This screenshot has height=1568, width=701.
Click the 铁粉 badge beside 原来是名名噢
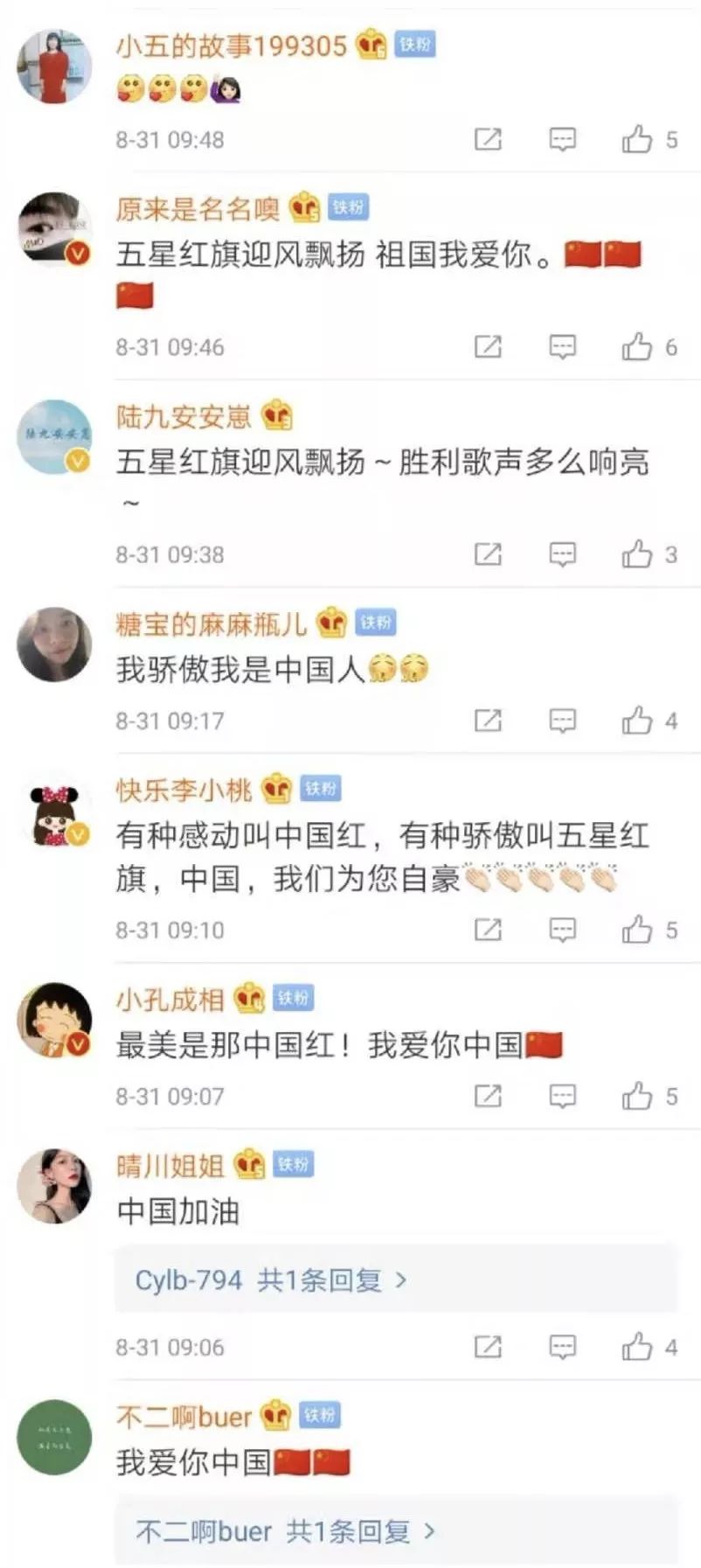(349, 207)
